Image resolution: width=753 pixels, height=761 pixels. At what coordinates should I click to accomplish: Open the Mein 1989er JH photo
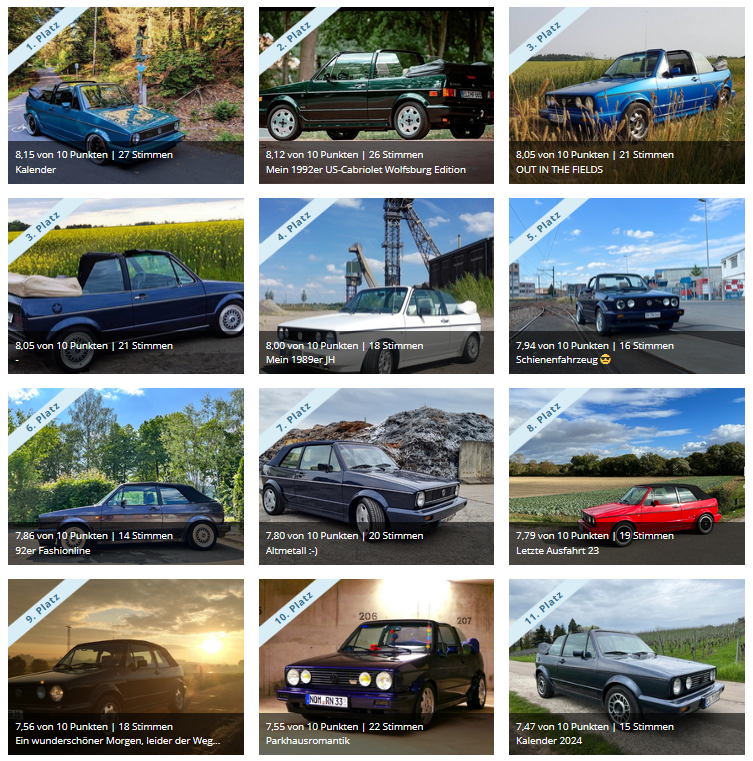[376, 286]
